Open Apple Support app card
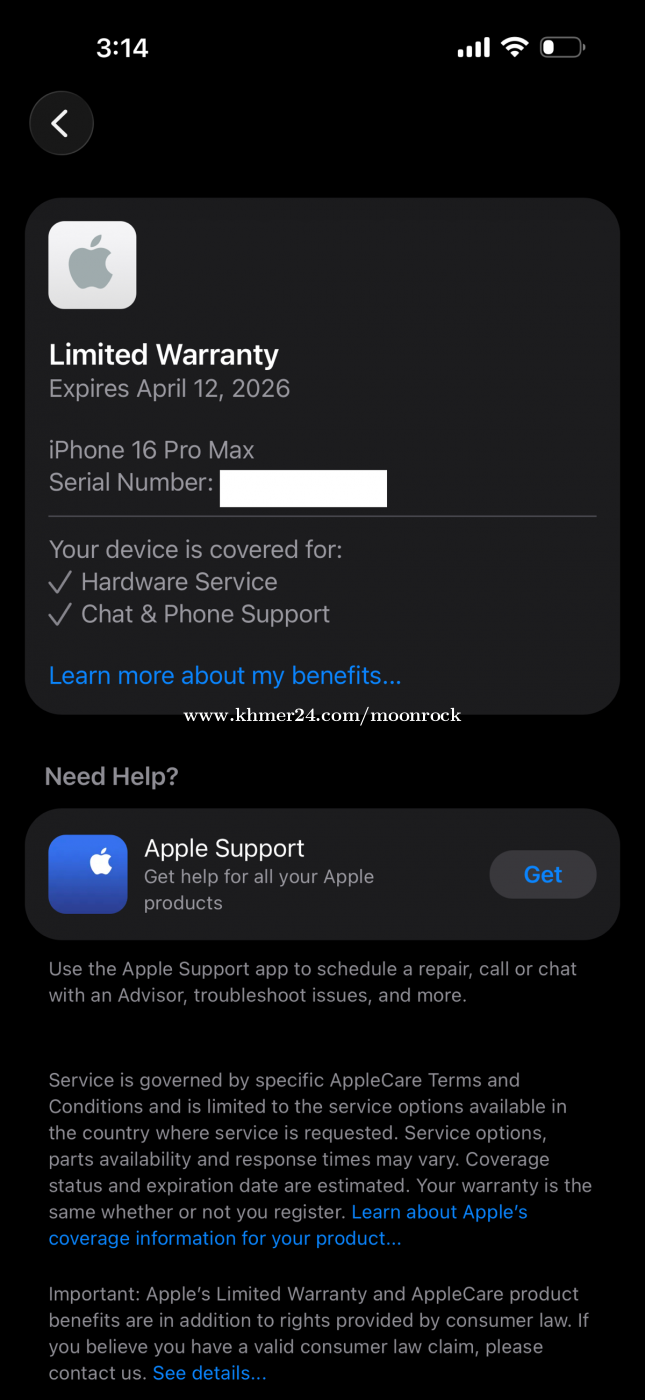Screen dimensions: 645x1400 pos(260,874)
